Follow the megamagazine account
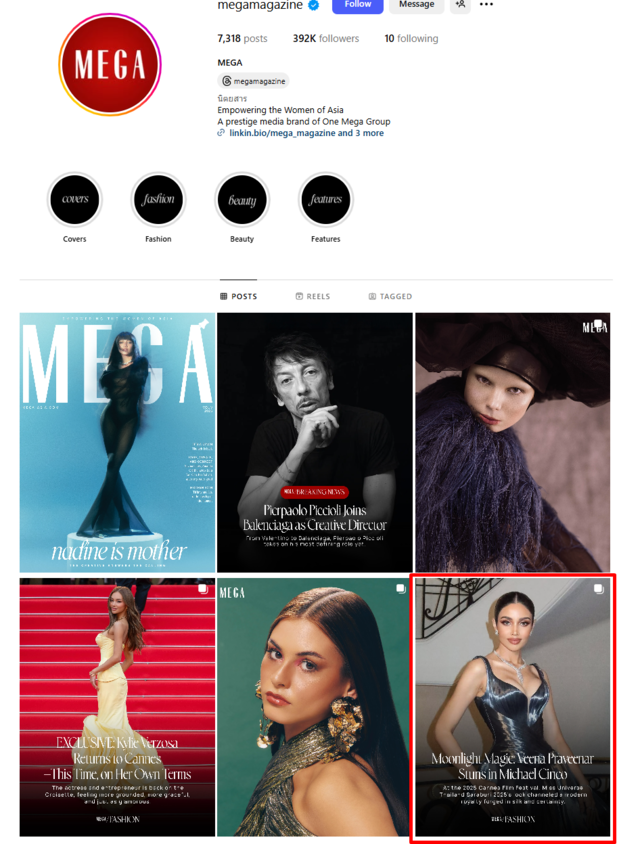This screenshot has width=640, height=844. [x=357, y=5]
